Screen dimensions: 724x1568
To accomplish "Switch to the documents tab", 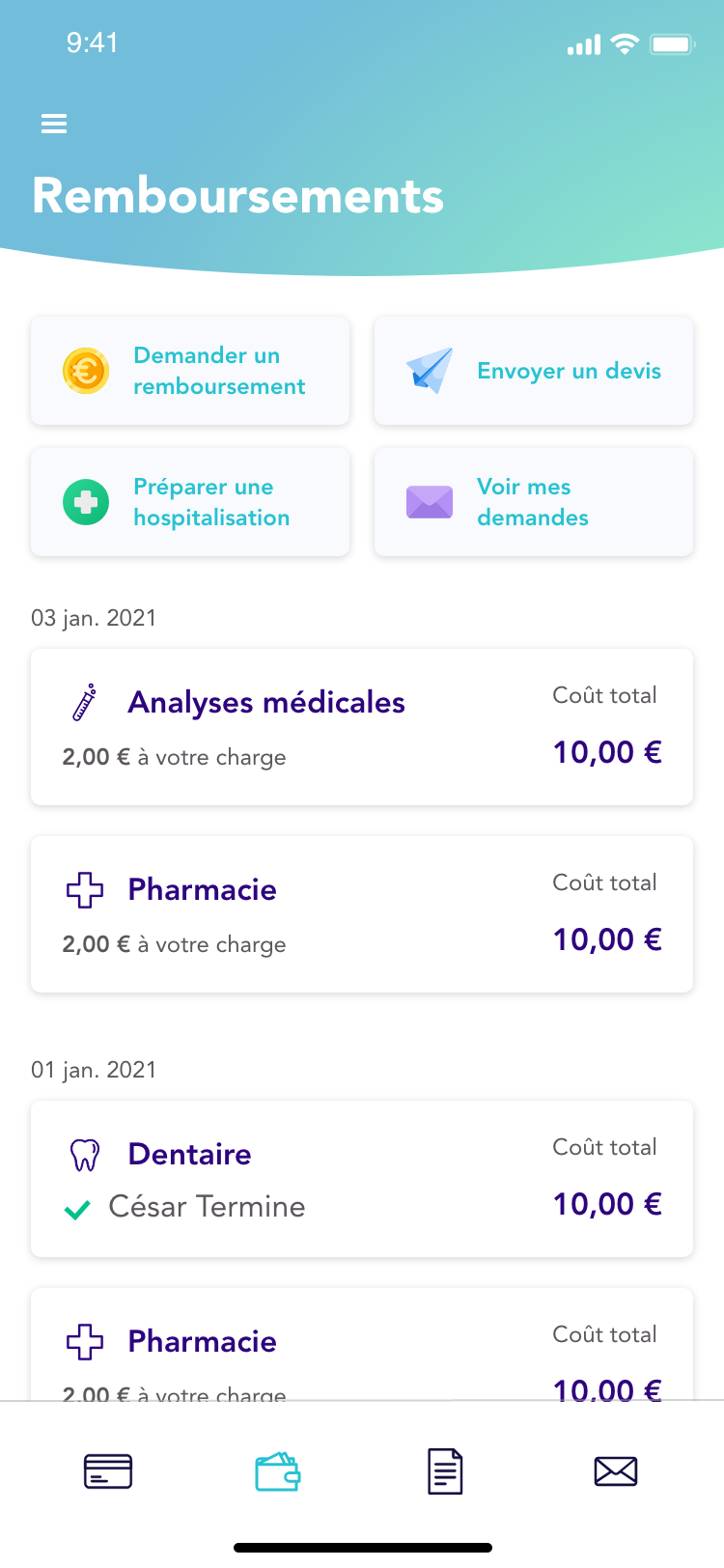I will click(x=445, y=1471).
